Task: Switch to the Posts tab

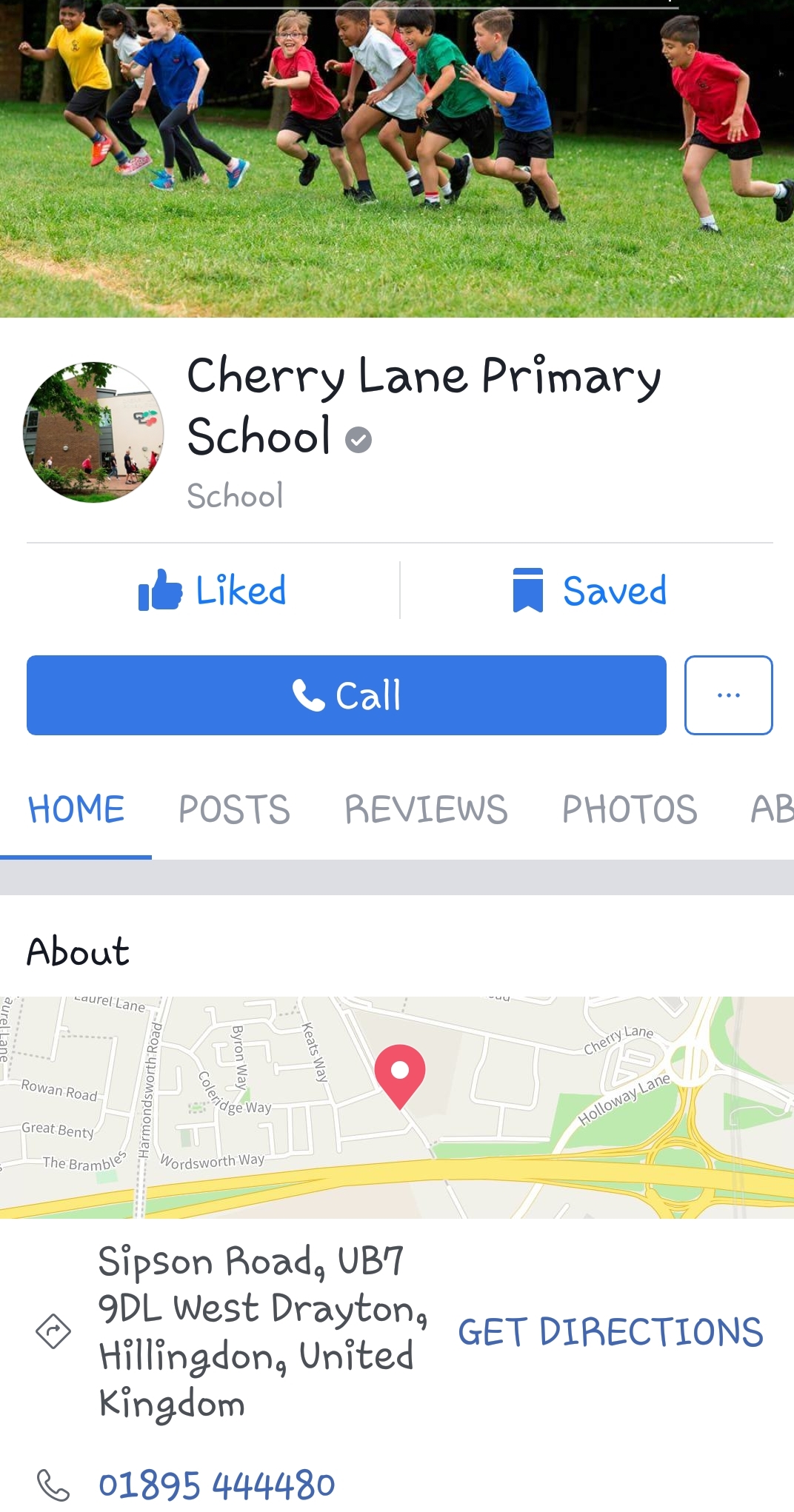Action: click(x=234, y=809)
